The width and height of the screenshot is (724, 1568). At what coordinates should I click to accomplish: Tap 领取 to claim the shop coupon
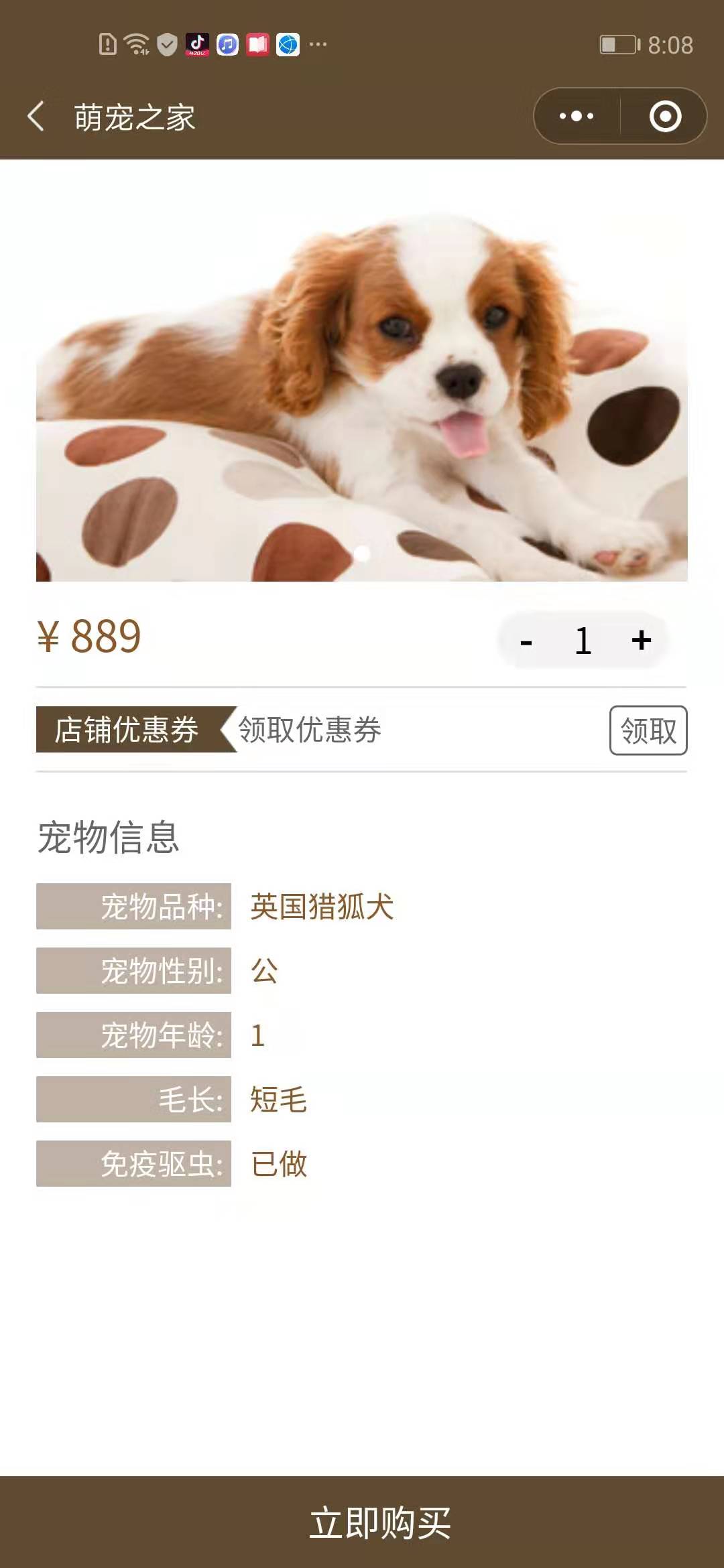648,730
